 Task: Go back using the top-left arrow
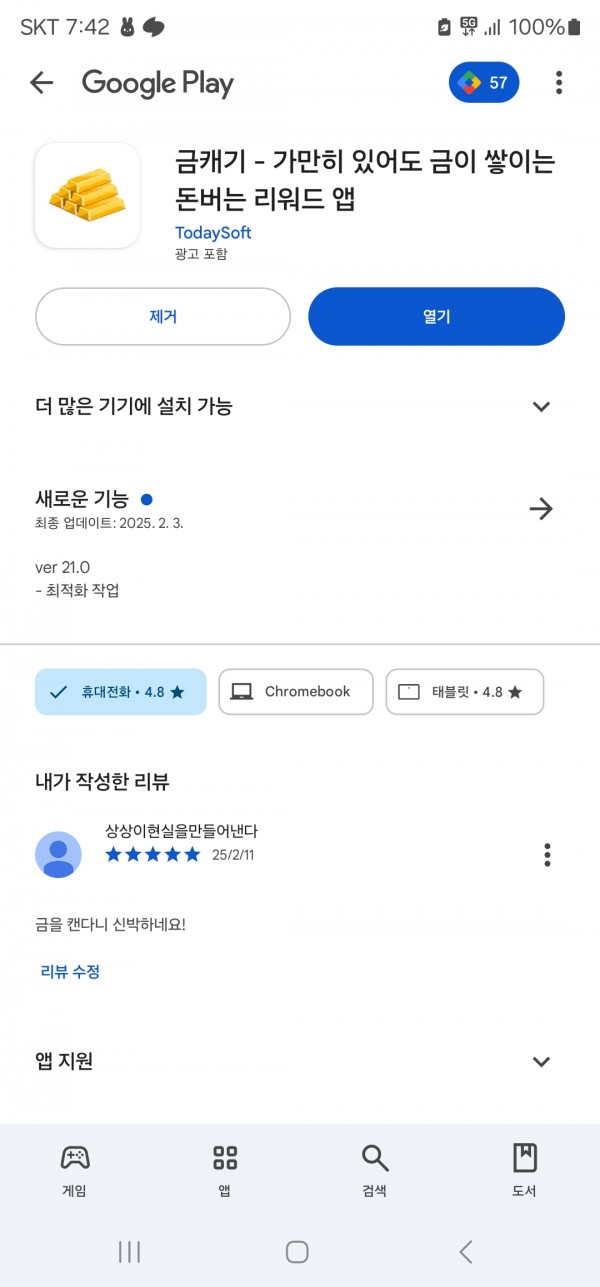coord(41,83)
